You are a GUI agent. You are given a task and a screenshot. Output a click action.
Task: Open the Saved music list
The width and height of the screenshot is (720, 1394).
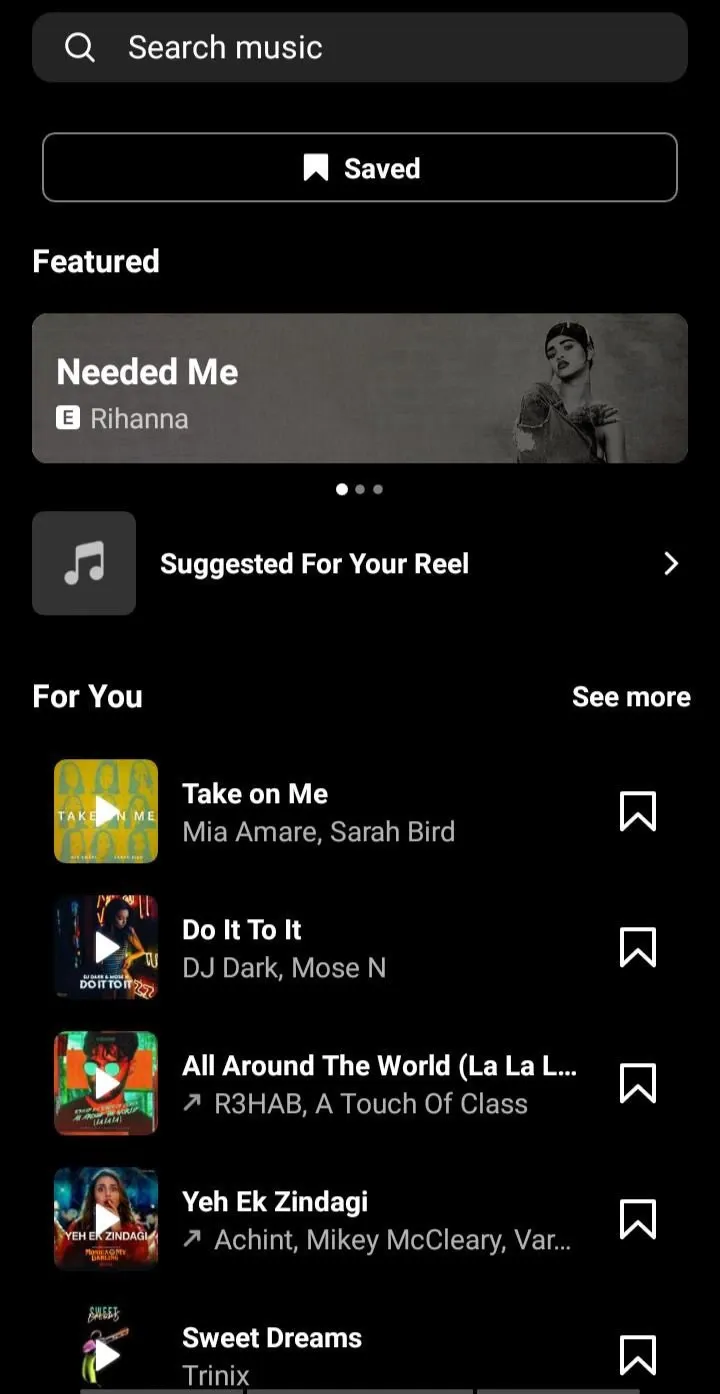pyautogui.click(x=360, y=168)
